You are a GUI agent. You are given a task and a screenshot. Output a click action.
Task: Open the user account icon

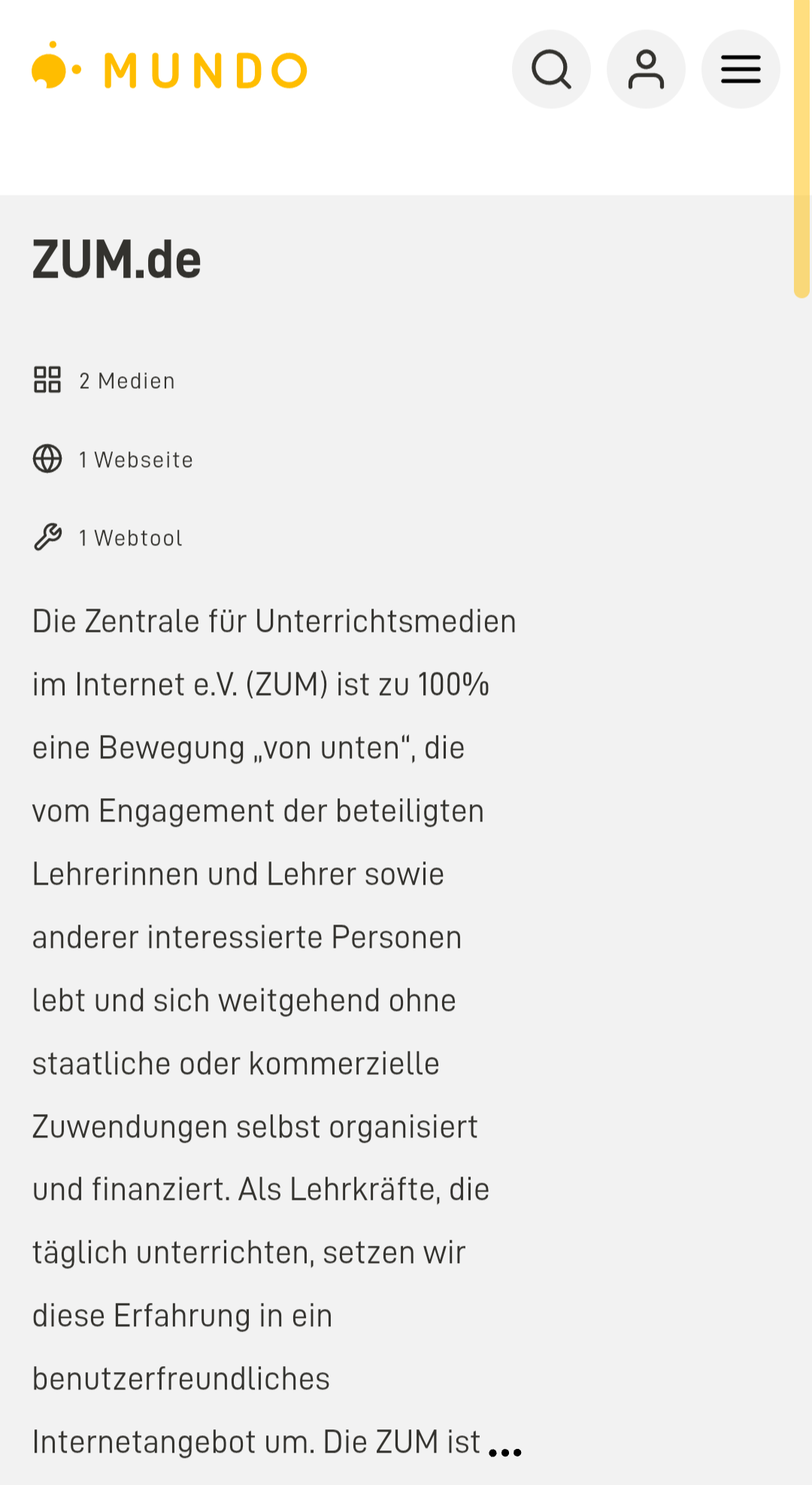(646, 69)
